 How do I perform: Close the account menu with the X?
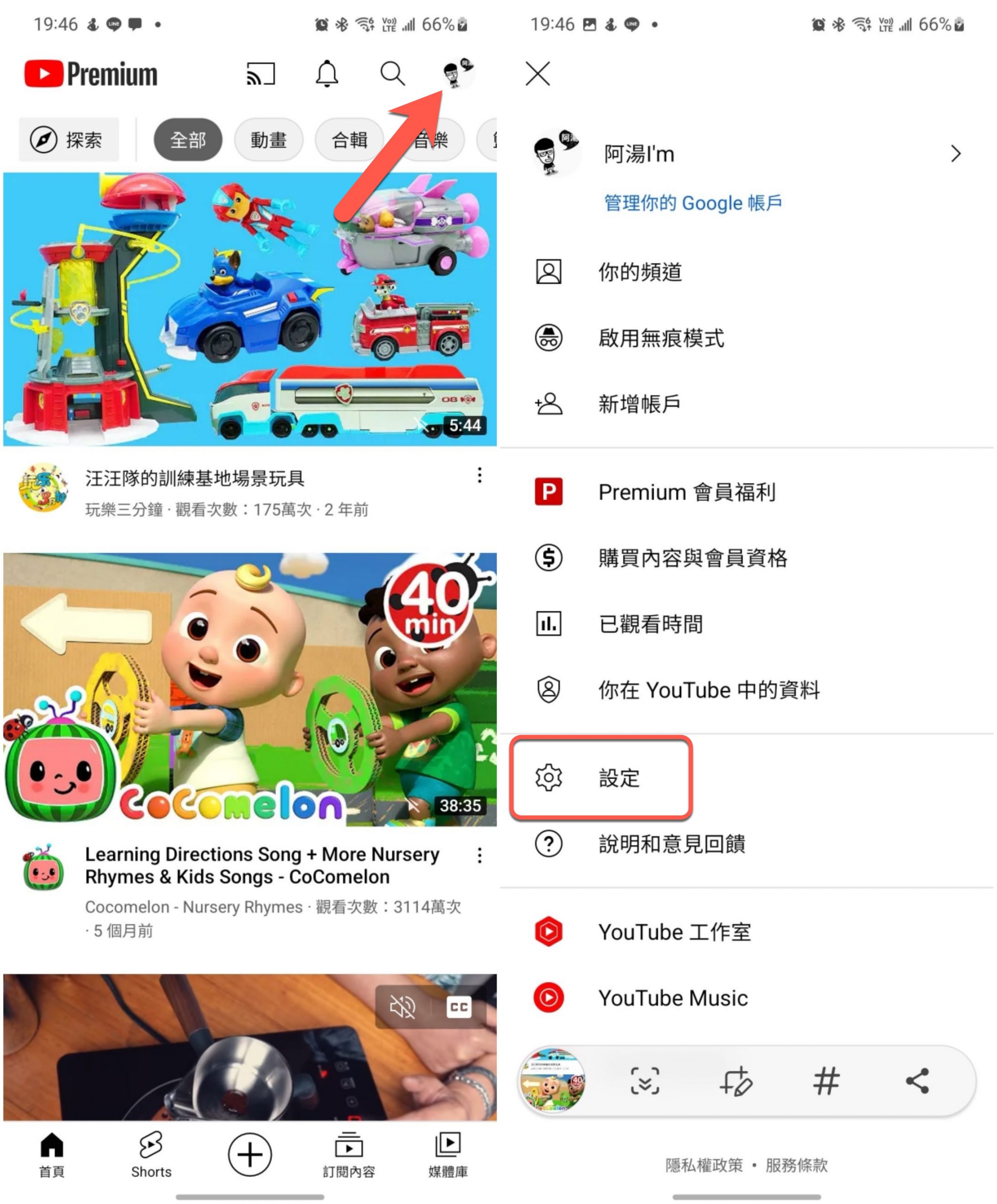537,74
